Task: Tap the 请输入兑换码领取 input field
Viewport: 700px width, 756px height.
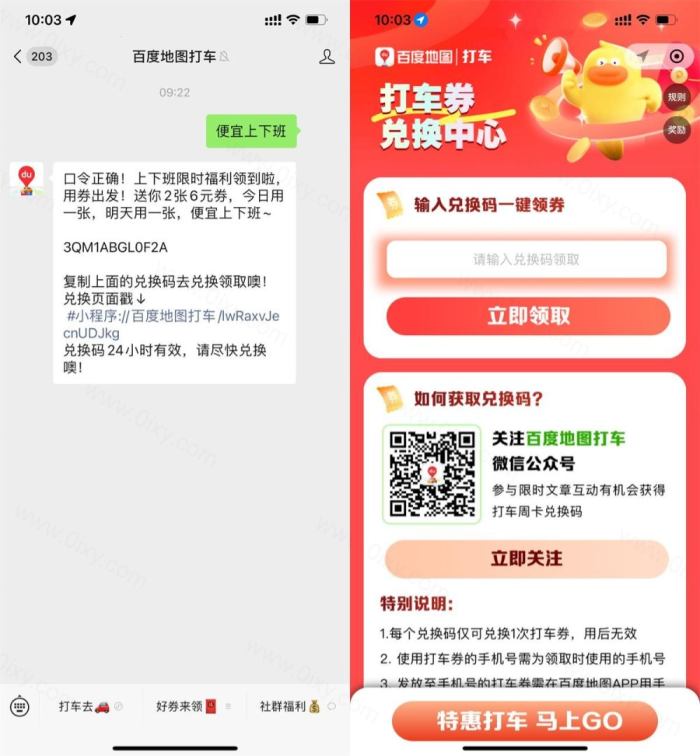Action: (526, 259)
